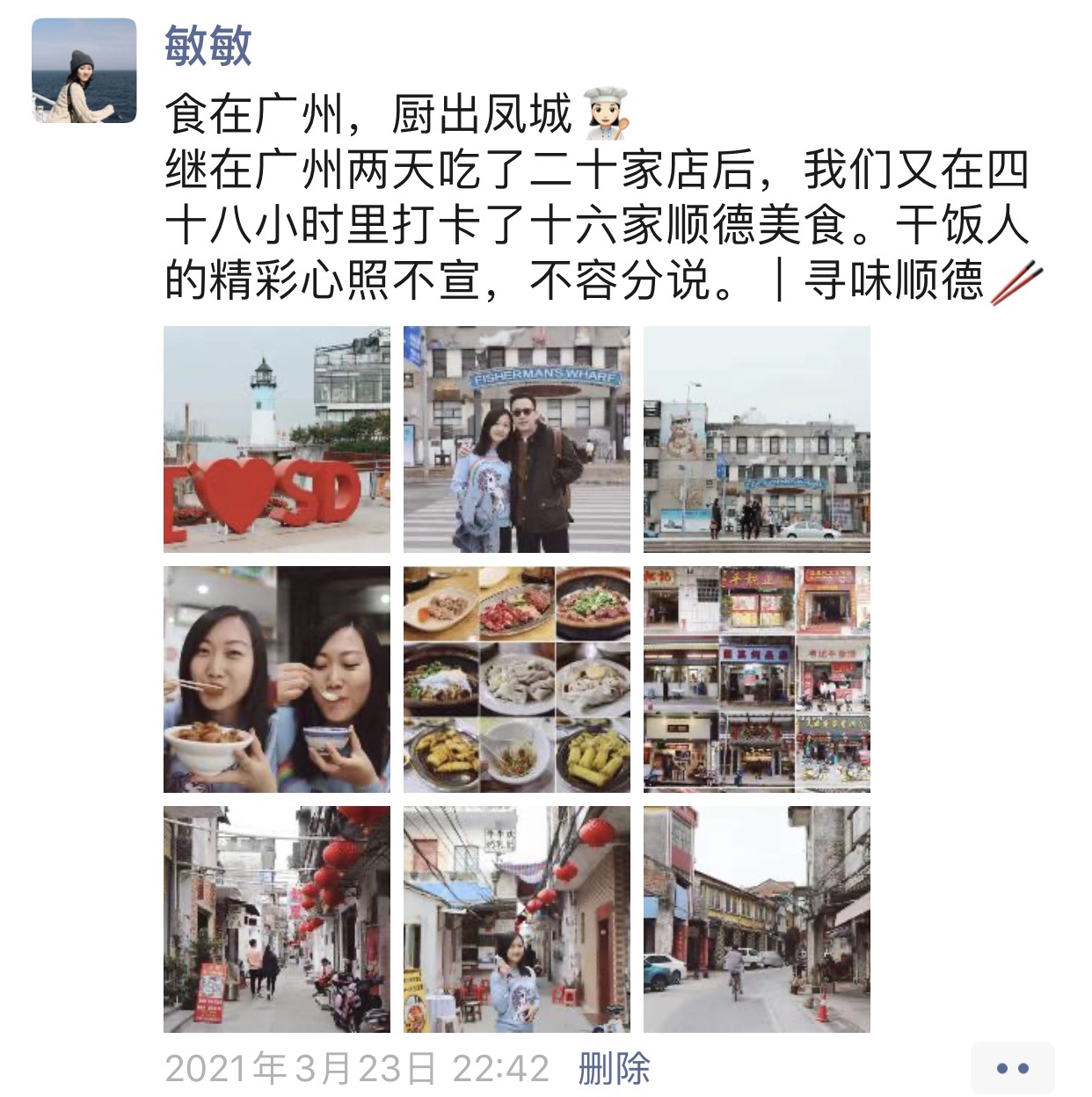Open 敏敏's profile avatar
Image resolution: width=1092 pixels, height=1097 pixels.
point(84,70)
